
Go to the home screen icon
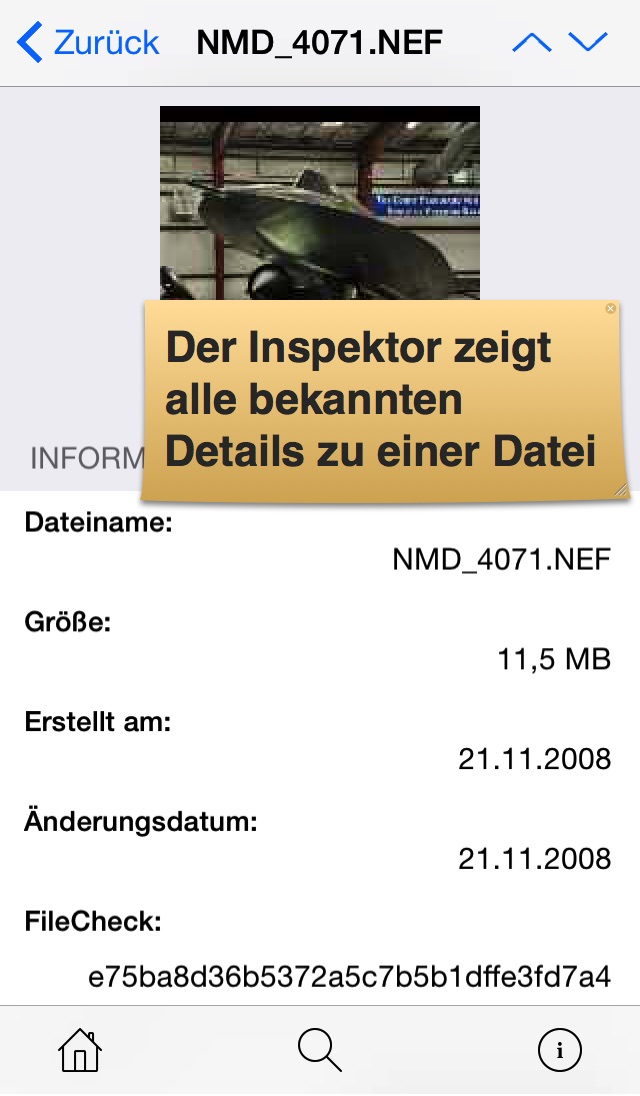(80, 1050)
